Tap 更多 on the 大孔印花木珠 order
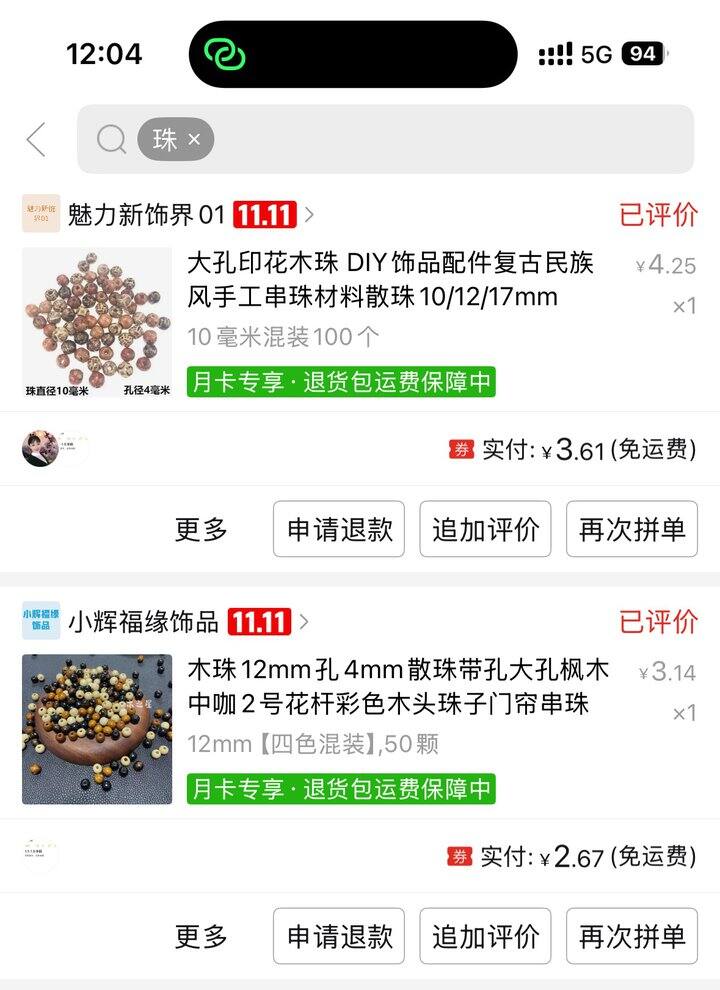The width and height of the screenshot is (720, 990). point(201,530)
